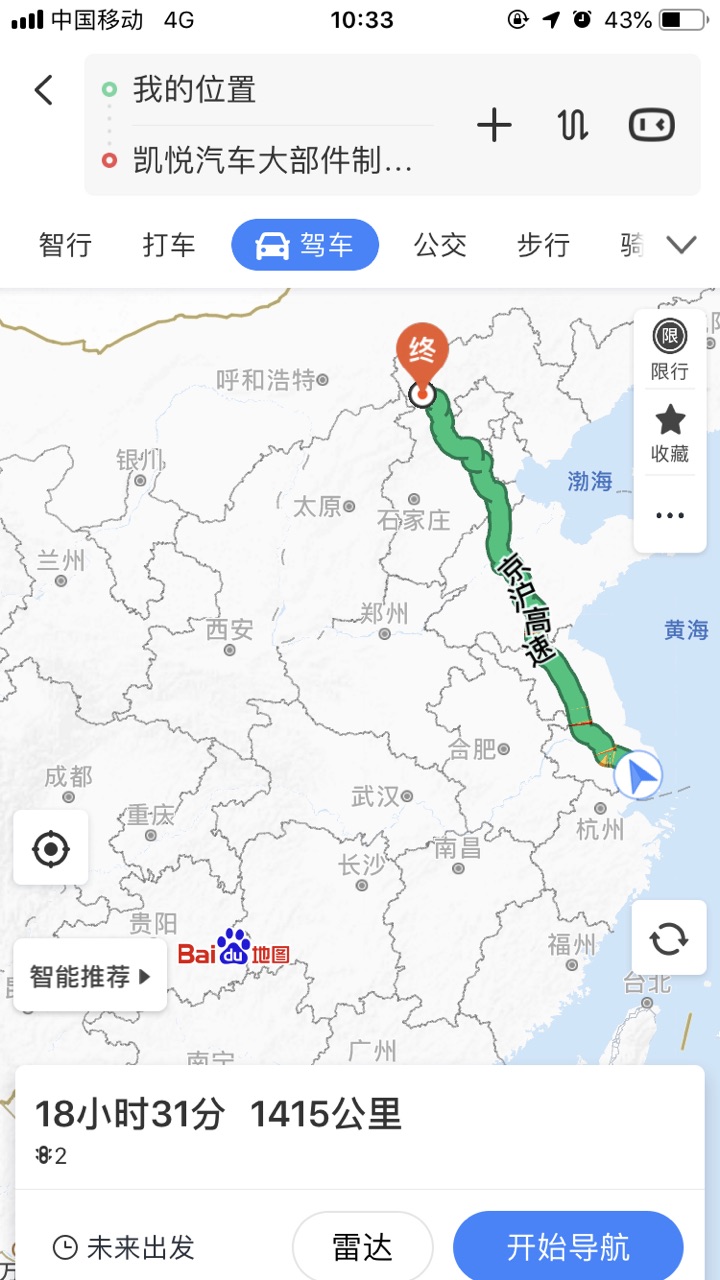This screenshot has width=720, height=1280.
Task: Open 限行 traffic restriction settings
Action: tap(669, 349)
